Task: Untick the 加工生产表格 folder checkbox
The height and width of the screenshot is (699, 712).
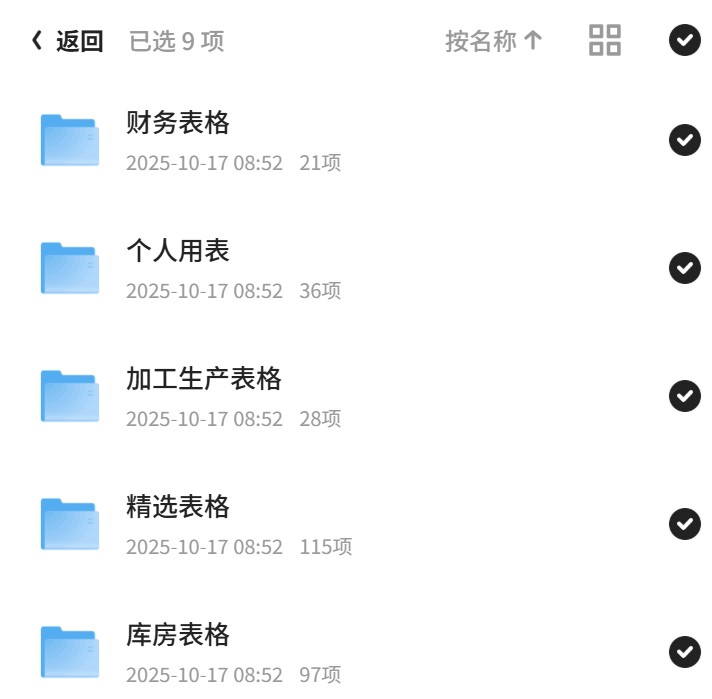Action: point(685,396)
